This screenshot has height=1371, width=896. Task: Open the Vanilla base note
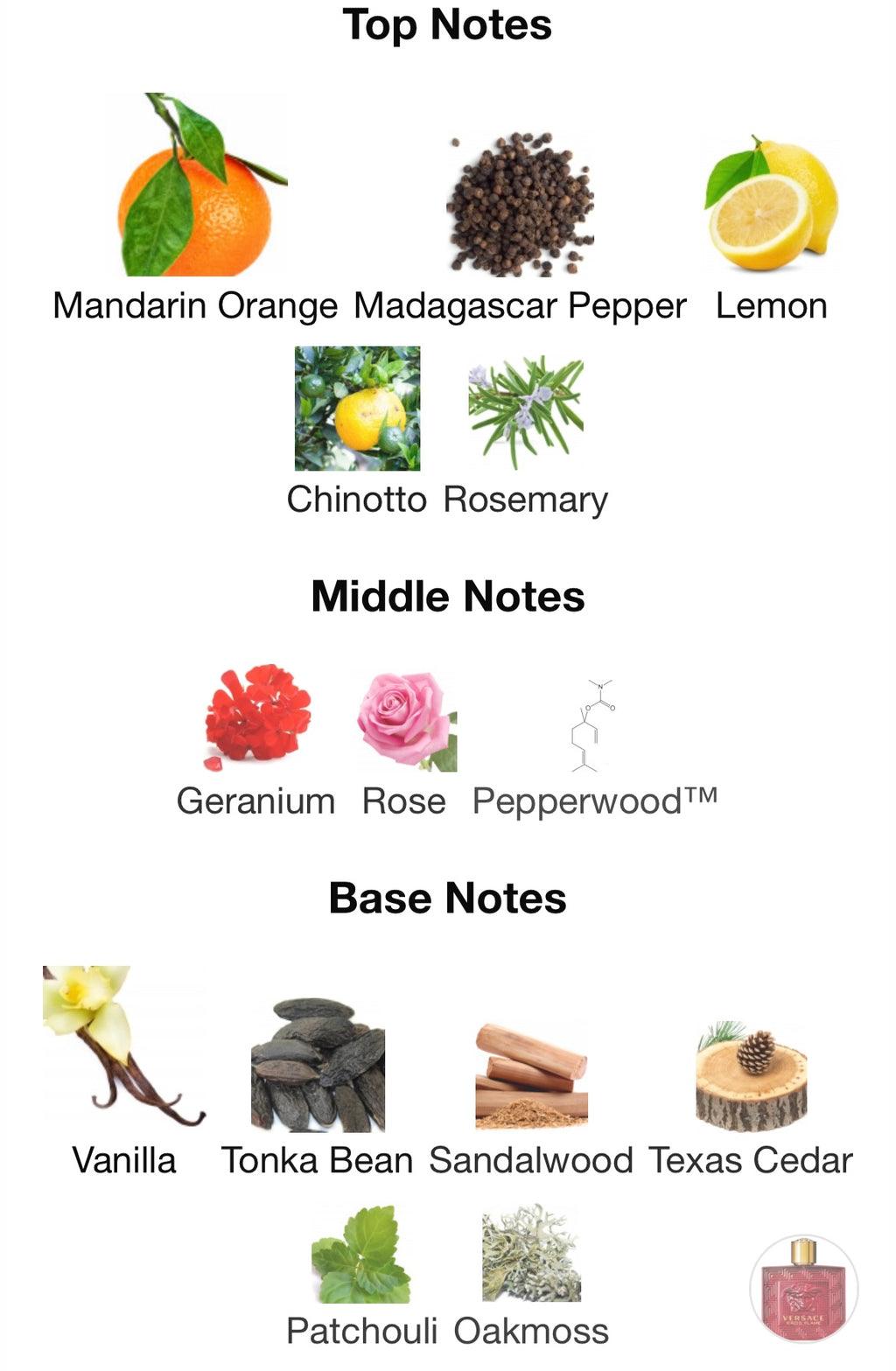coord(123,1050)
